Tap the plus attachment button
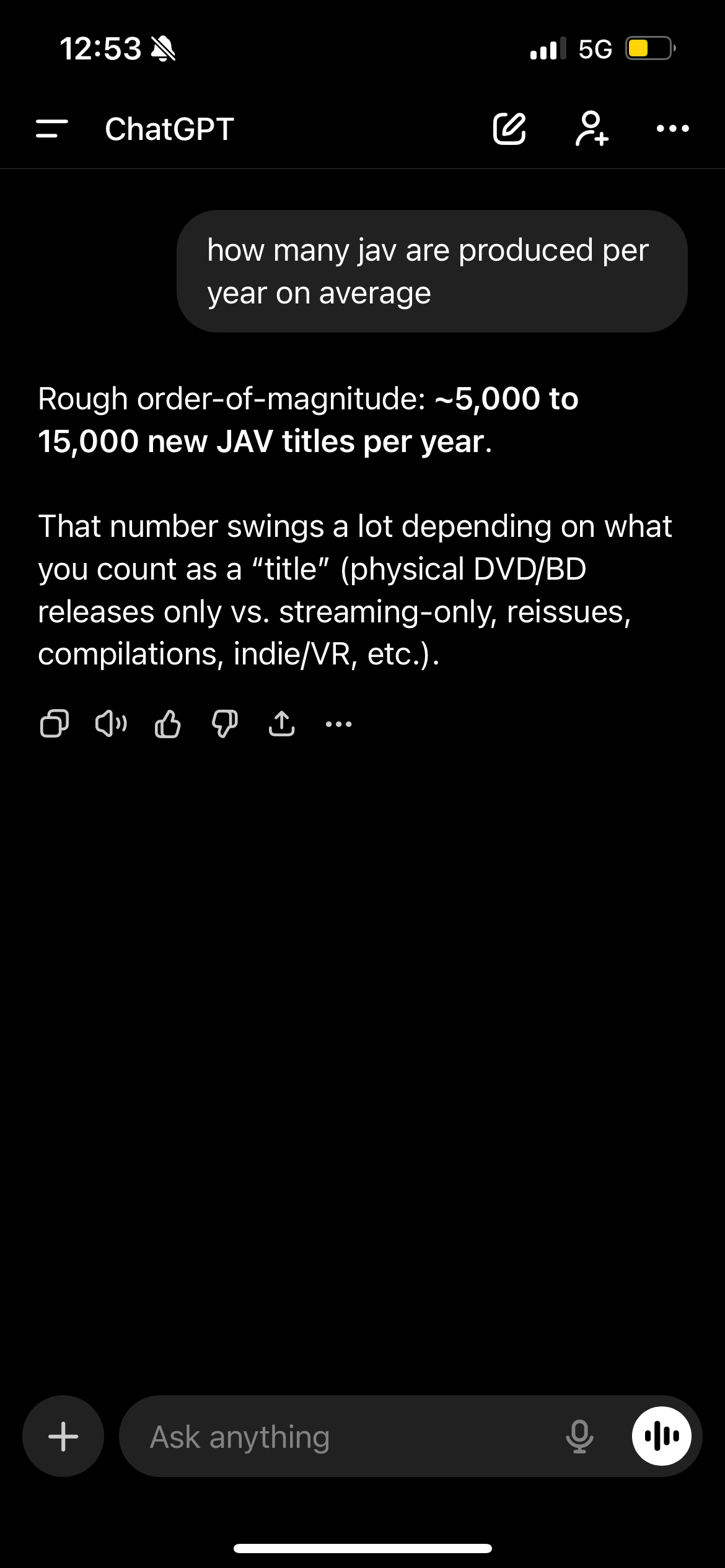 [63, 1436]
